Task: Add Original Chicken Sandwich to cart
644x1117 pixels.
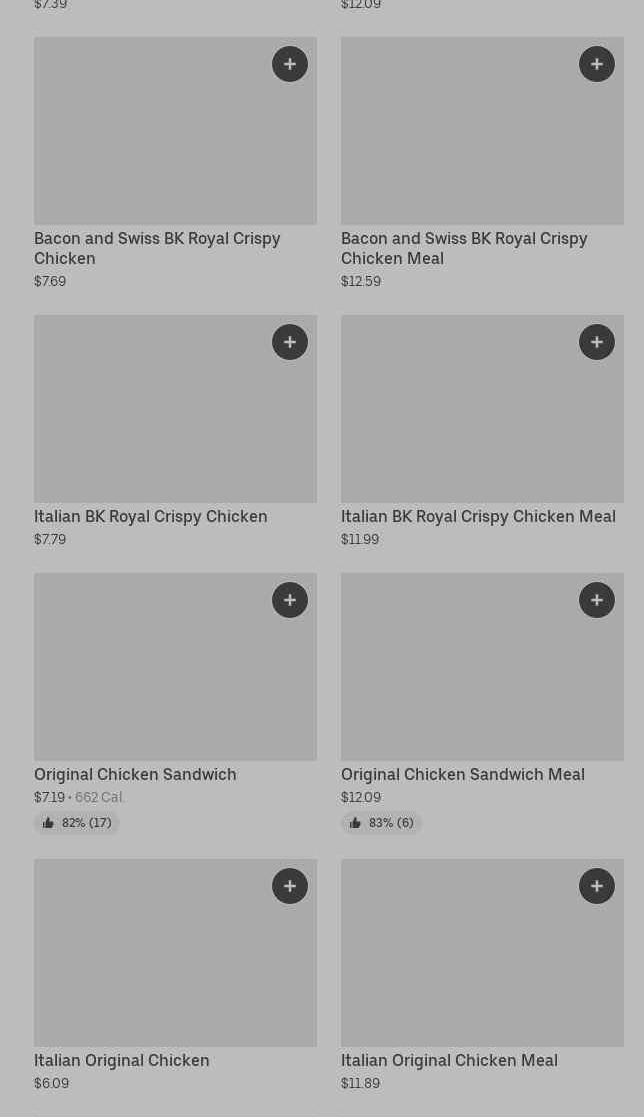Action: (290, 600)
